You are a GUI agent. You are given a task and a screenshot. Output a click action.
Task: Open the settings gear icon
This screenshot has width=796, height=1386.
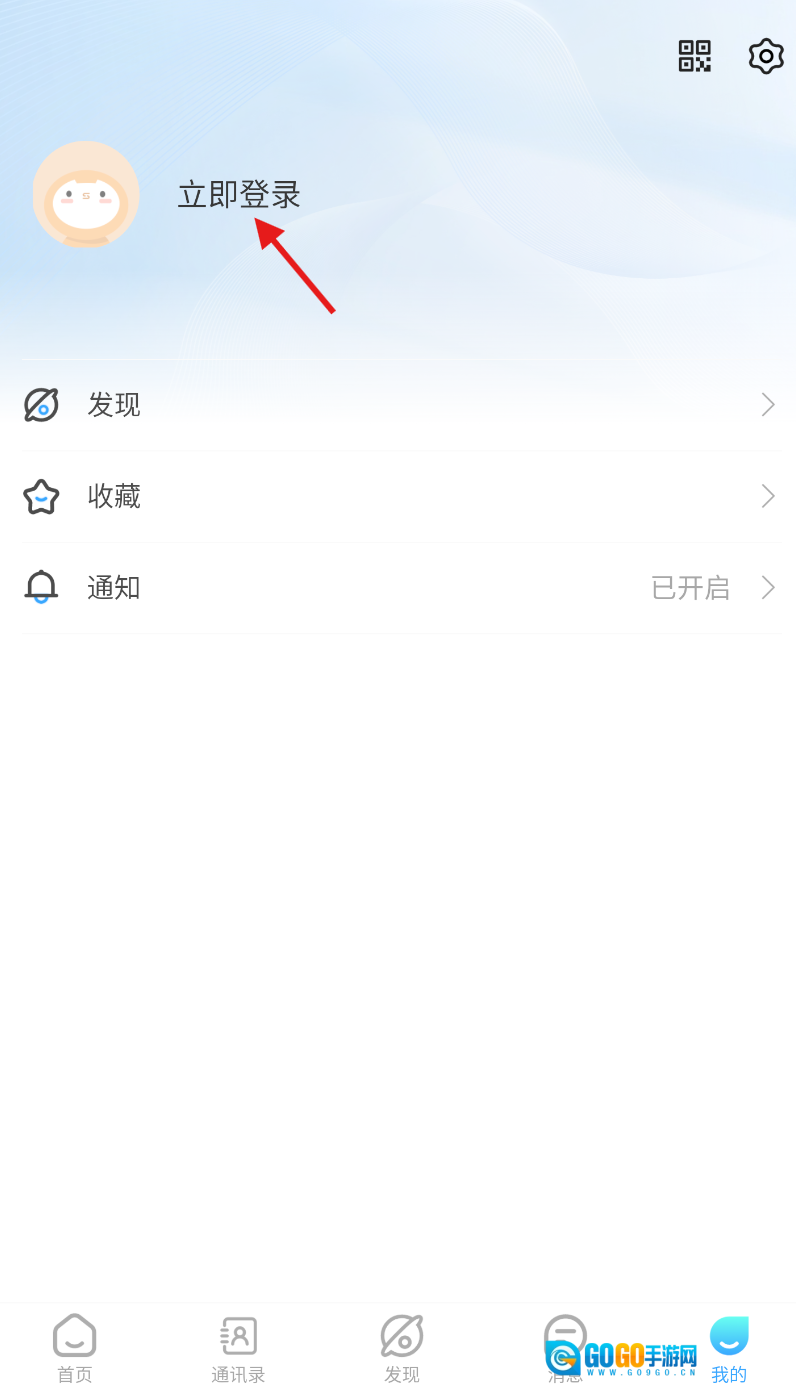(x=766, y=56)
